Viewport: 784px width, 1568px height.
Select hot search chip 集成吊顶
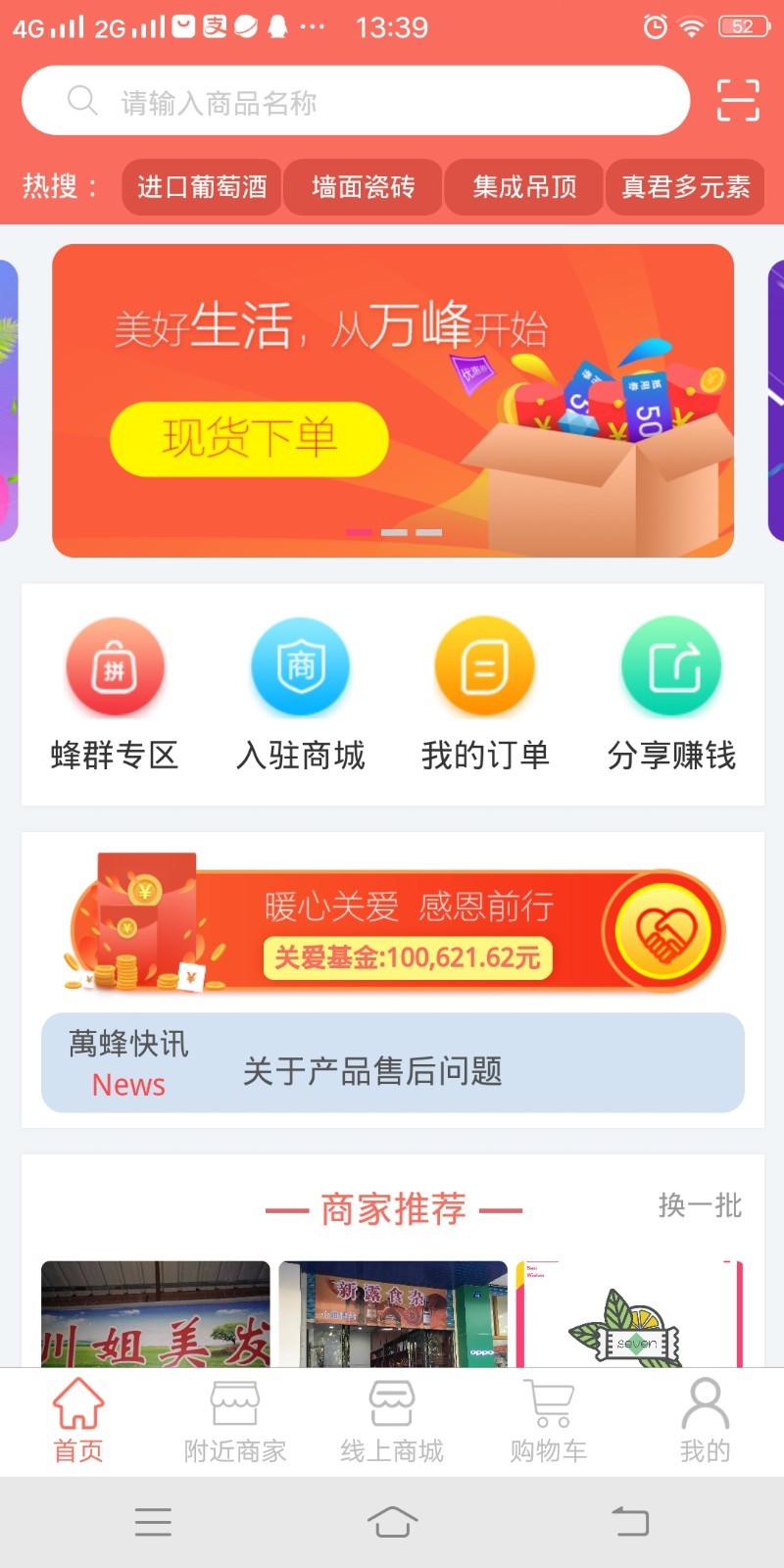click(524, 186)
